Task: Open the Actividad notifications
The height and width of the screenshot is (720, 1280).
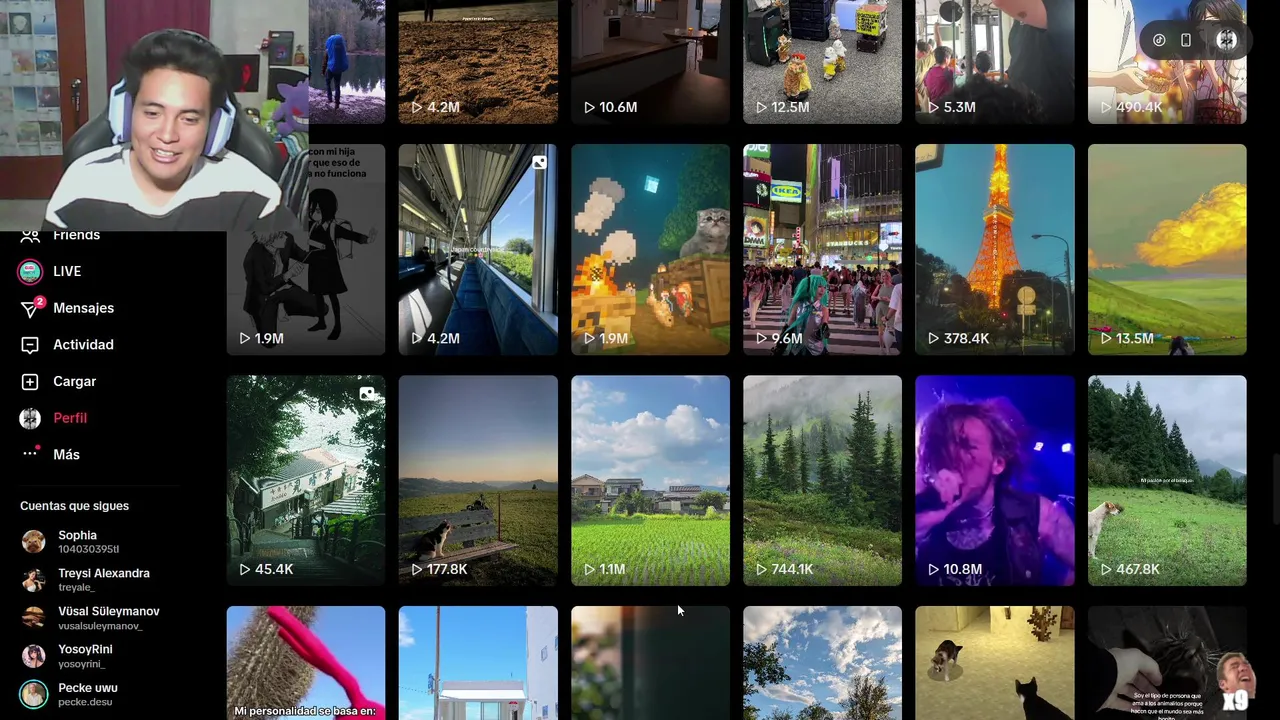Action: click(82, 344)
